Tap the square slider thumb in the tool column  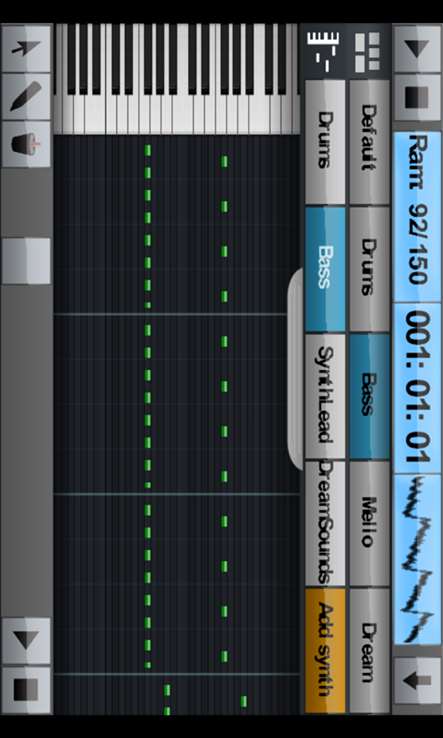pos(26,261)
